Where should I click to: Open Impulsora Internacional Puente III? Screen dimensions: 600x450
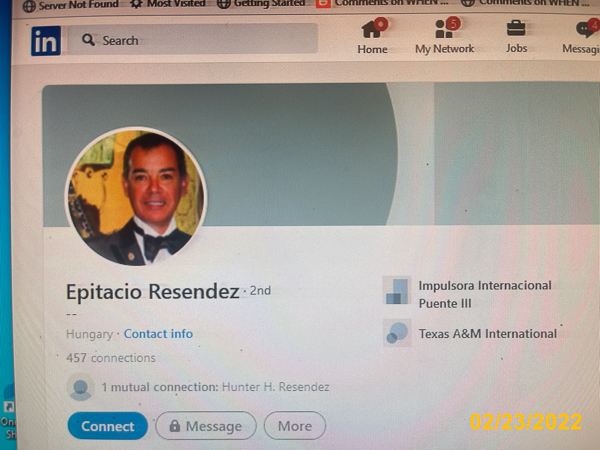pos(484,294)
